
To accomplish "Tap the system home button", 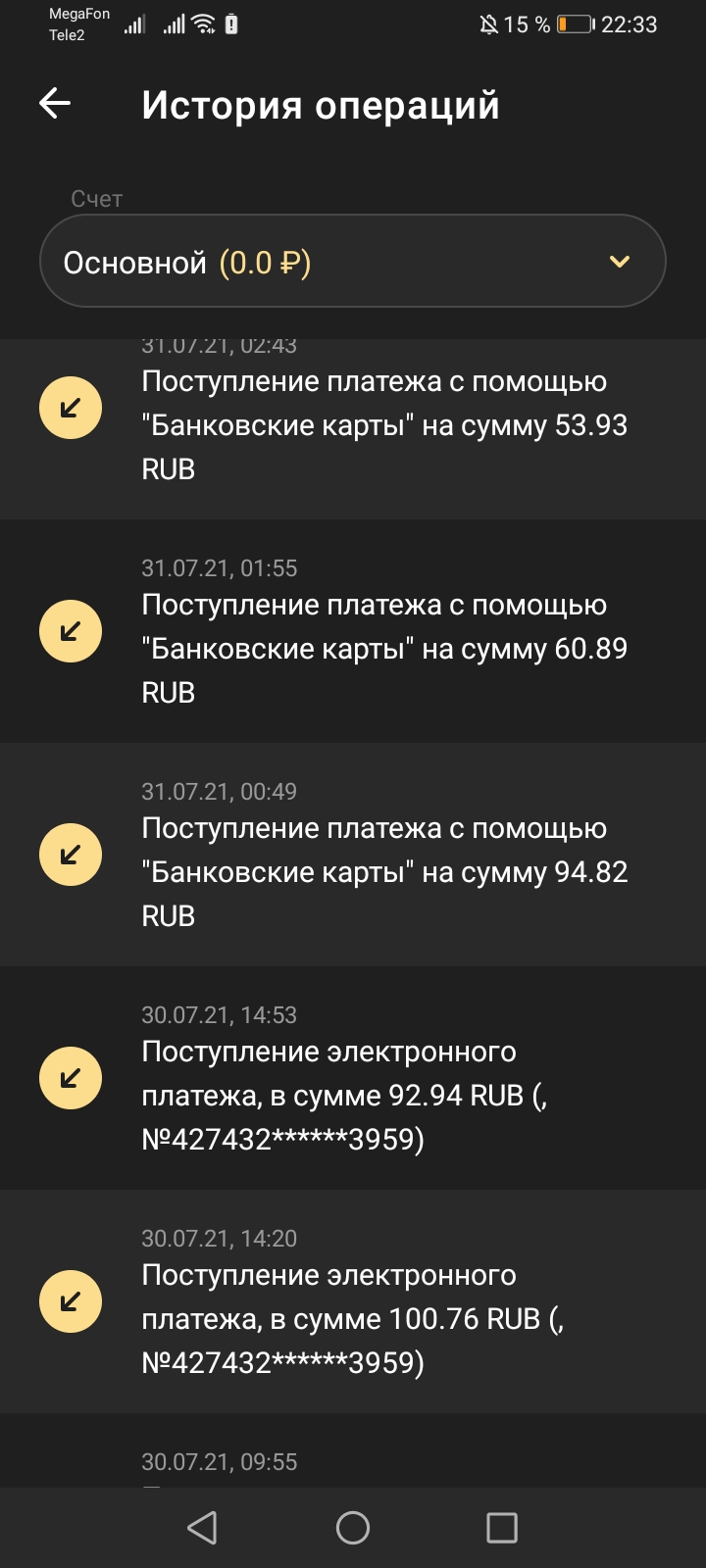I will pyautogui.click(x=353, y=1527).
